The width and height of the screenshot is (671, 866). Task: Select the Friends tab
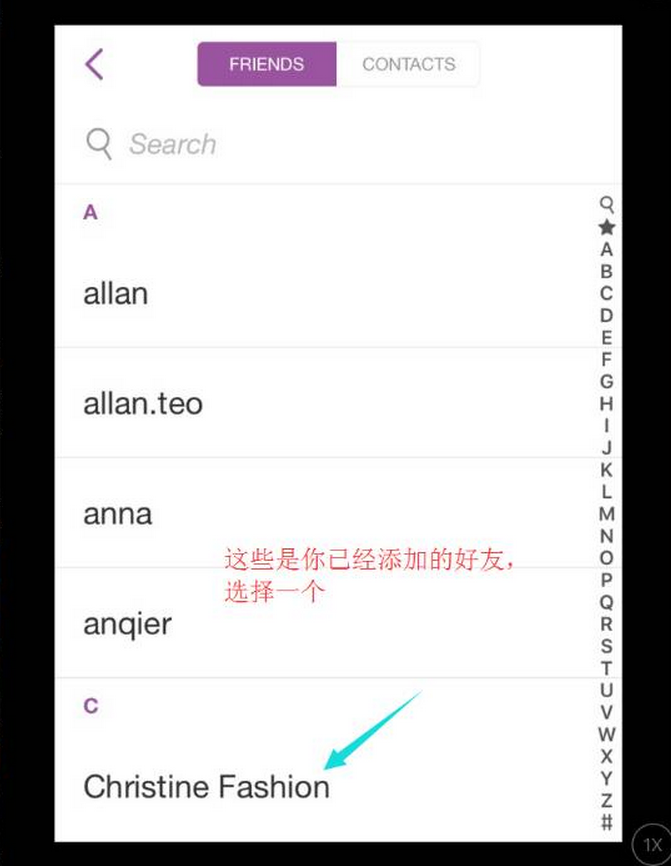click(x=266, y=64)
